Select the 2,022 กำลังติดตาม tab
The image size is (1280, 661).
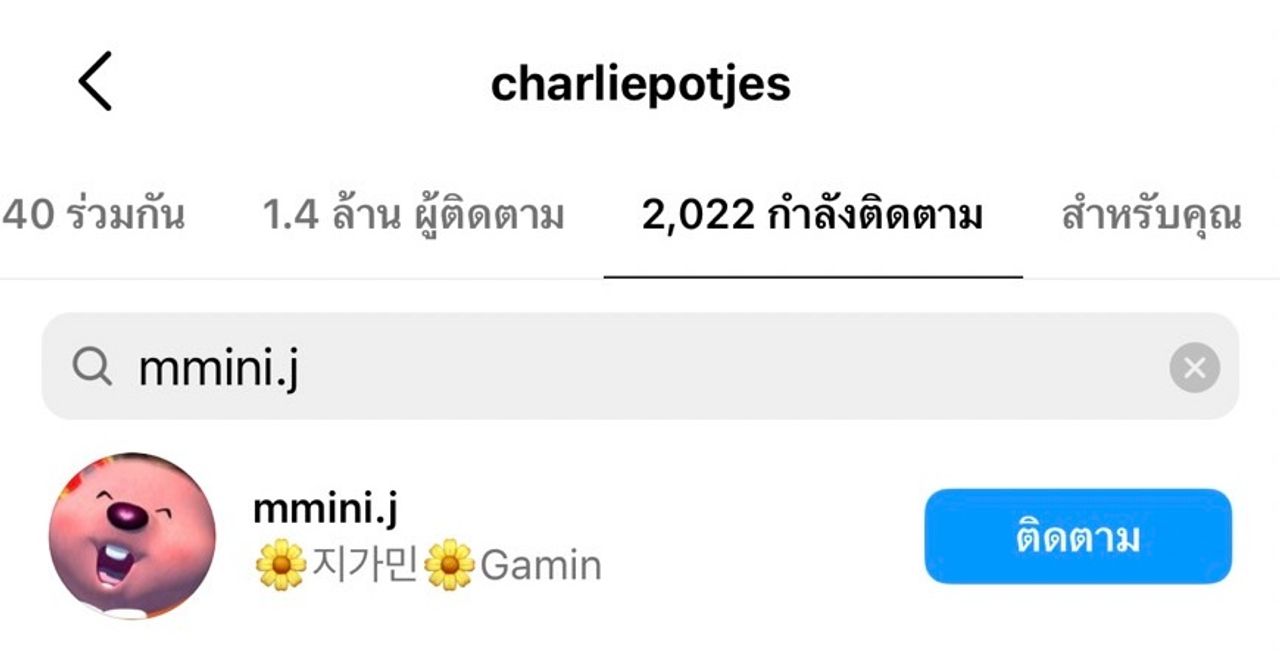812,216
